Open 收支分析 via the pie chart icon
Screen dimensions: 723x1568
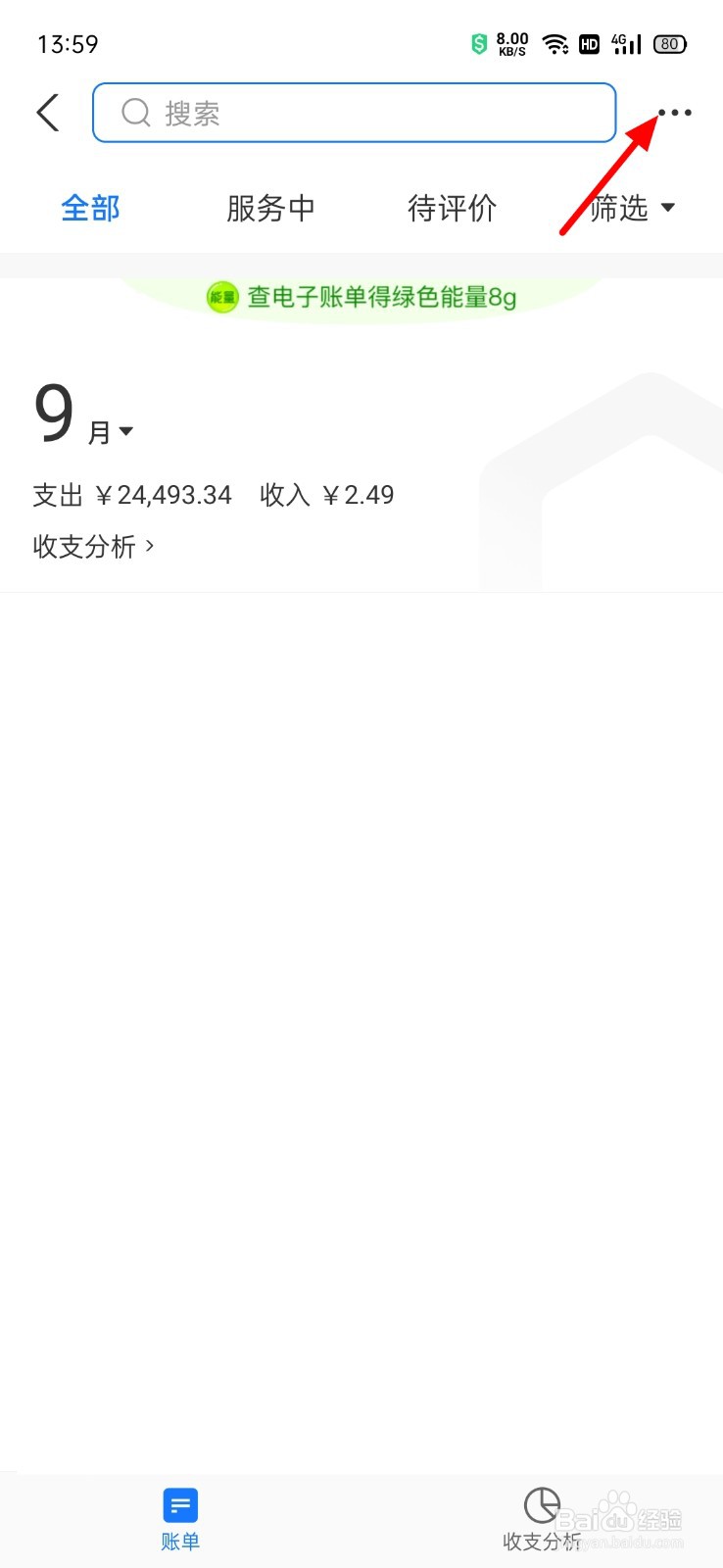click(x=542, y=1503)
